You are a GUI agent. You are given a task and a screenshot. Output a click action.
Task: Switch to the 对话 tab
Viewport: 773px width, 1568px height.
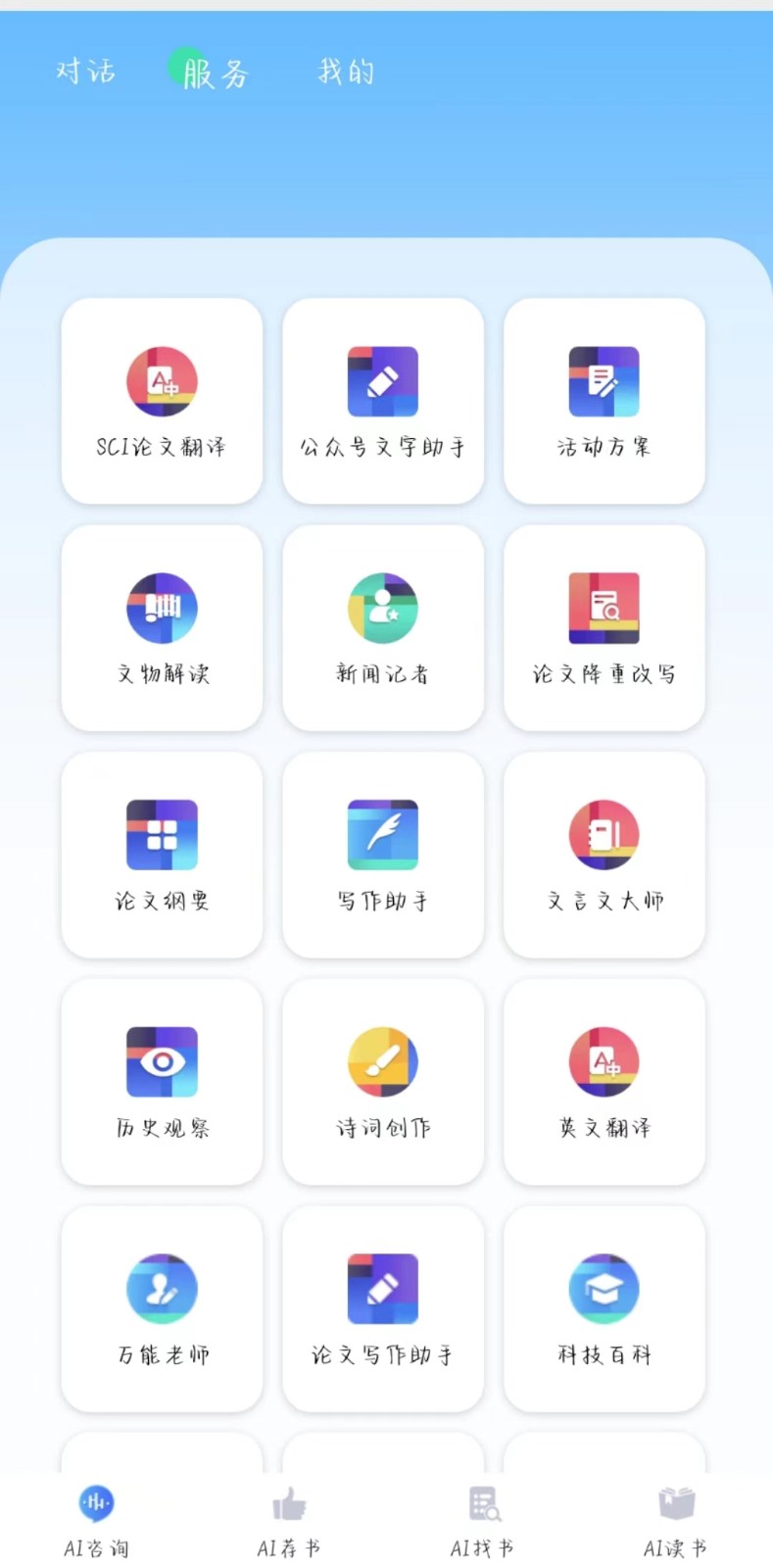[x=86, y=71]
